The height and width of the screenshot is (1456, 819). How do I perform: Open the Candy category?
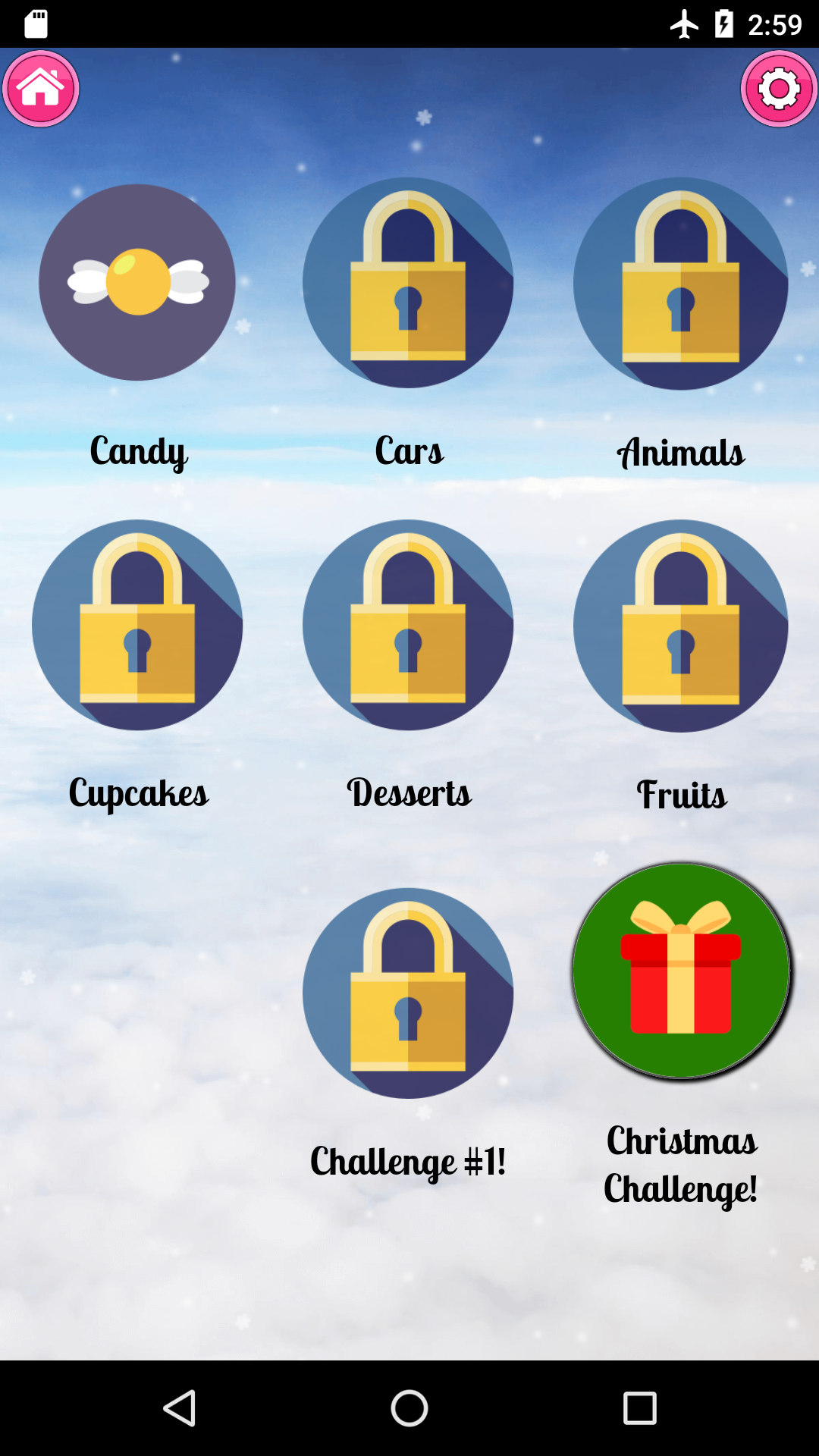[x=137, y=283]
